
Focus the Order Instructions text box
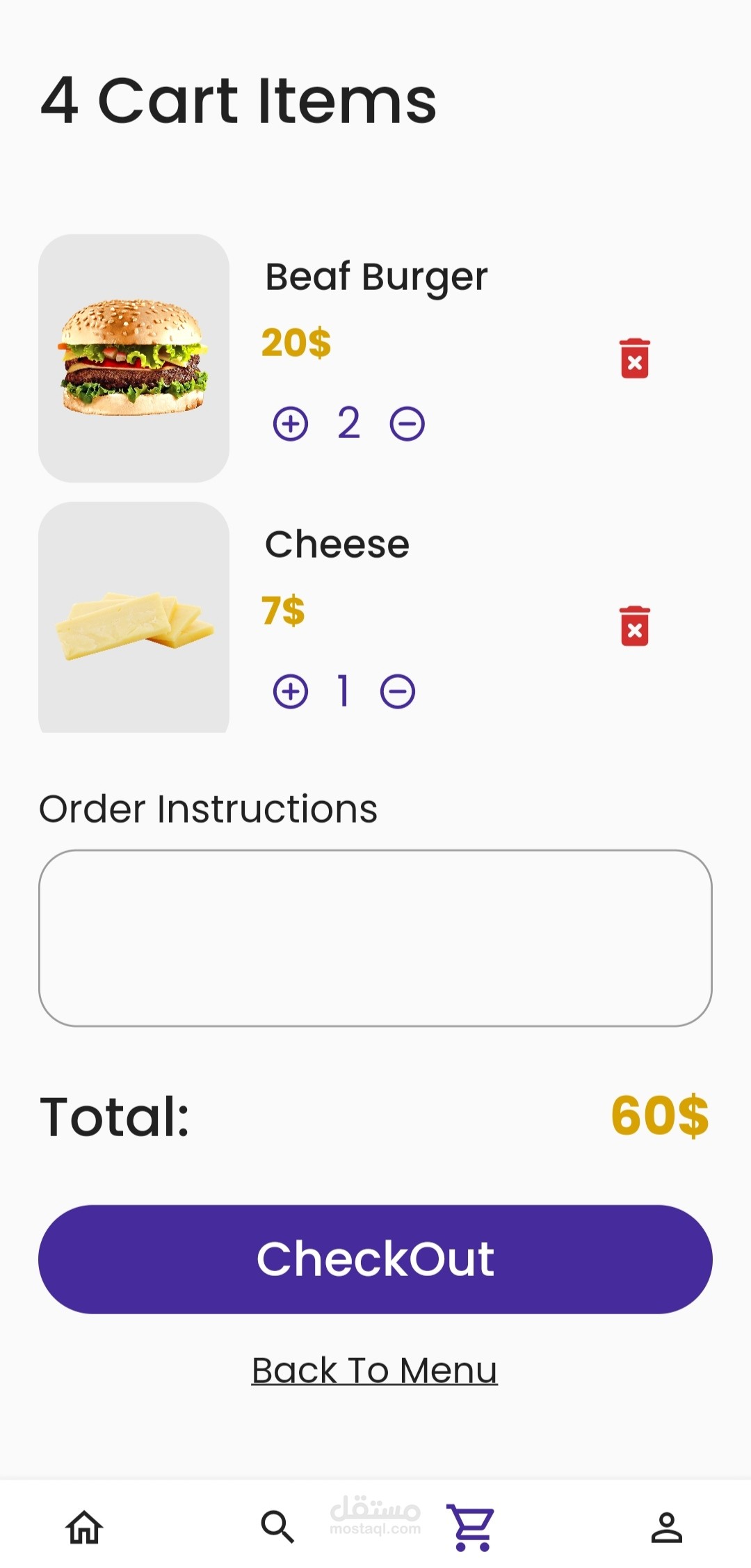point(375,937)
